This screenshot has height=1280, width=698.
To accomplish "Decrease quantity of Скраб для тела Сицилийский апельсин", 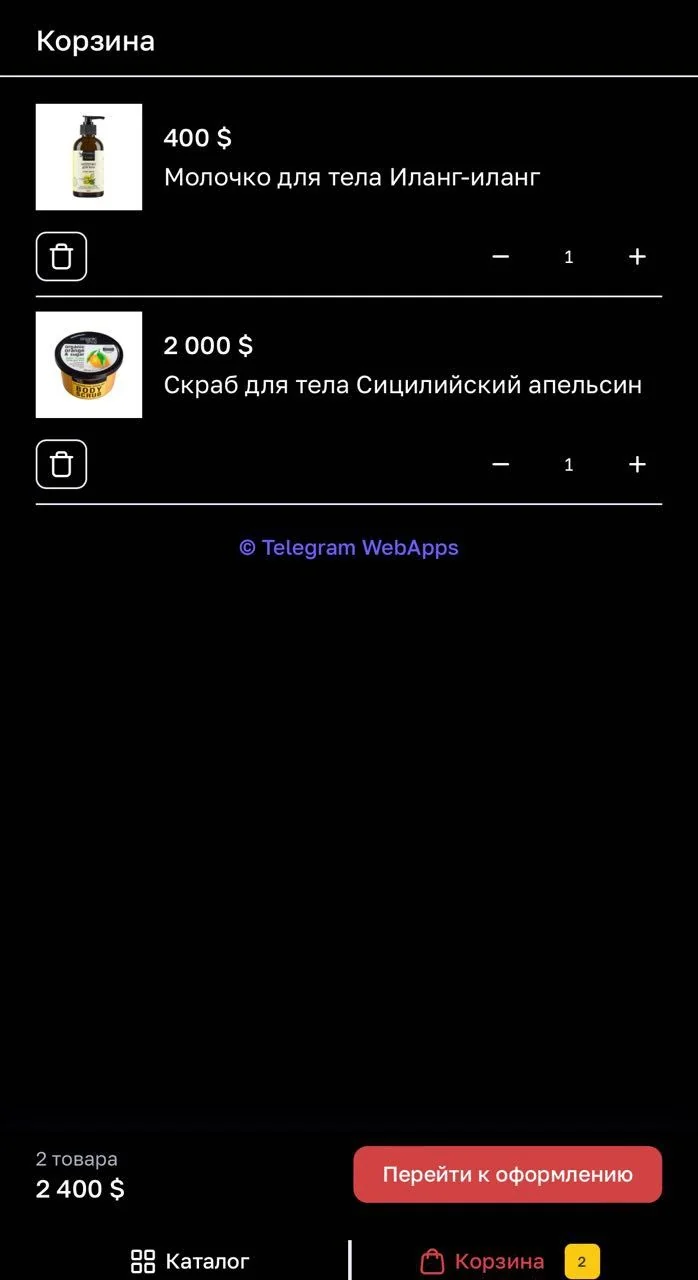I will tap(501, 465).
